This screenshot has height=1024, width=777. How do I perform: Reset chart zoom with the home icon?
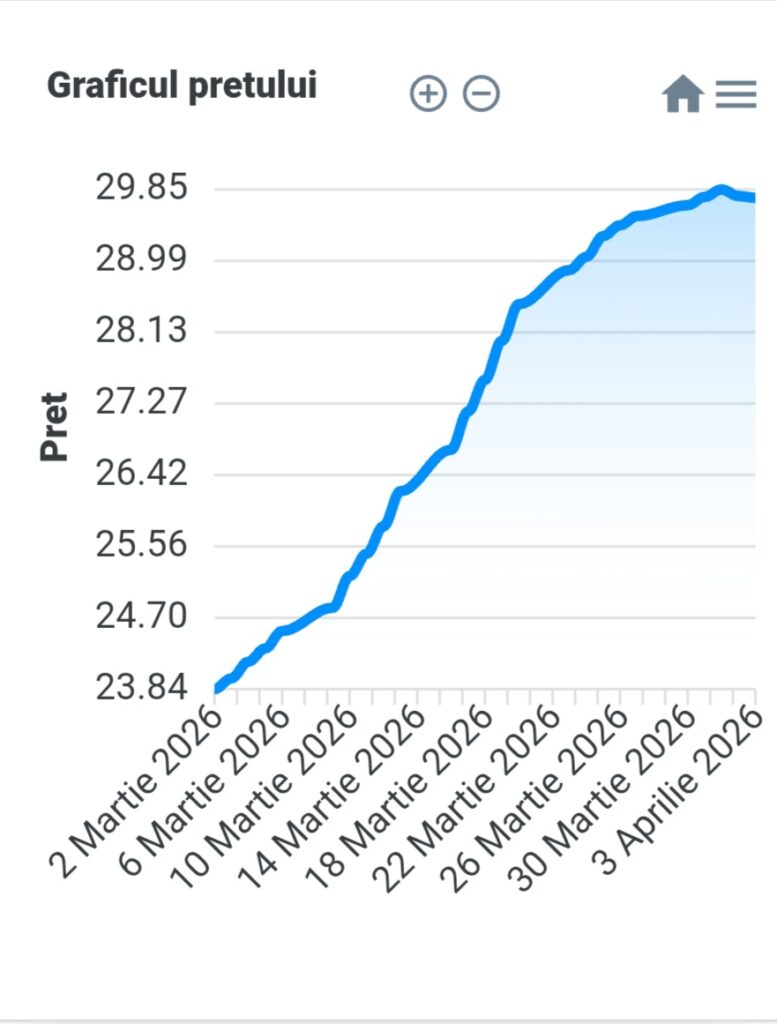(x=682, y=95)
